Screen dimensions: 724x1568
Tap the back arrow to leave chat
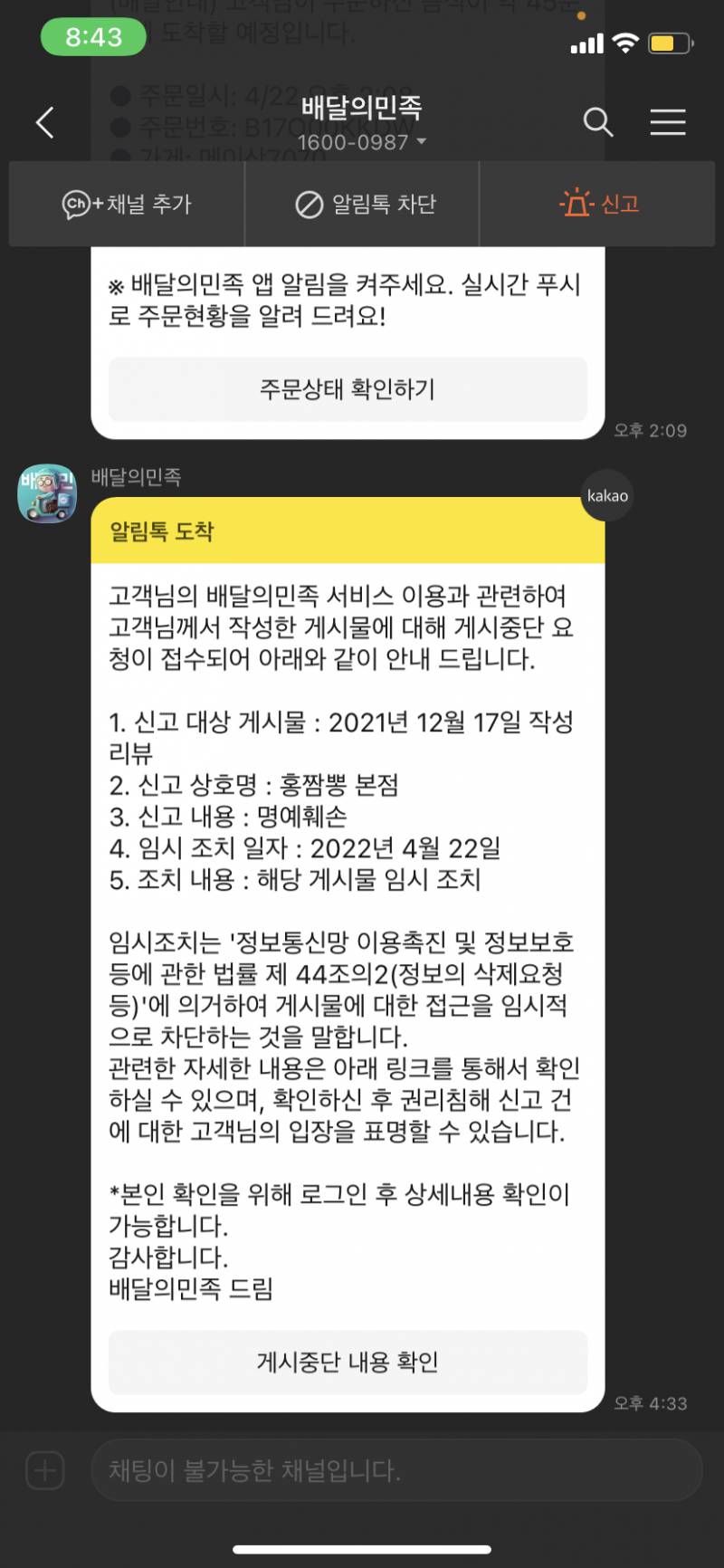tap(43, 122)
